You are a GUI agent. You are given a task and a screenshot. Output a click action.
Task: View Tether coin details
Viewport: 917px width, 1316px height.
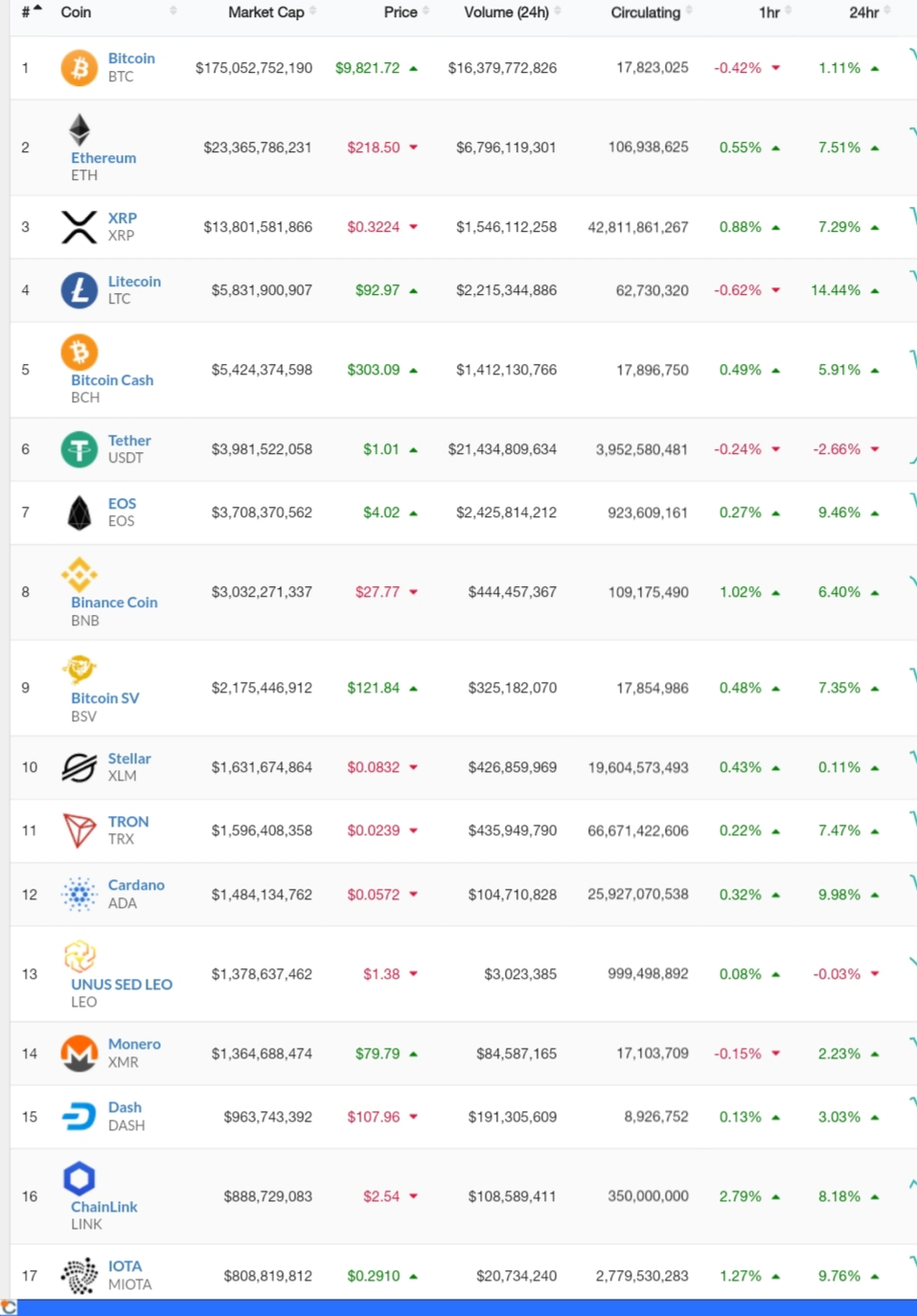[129, 441]
